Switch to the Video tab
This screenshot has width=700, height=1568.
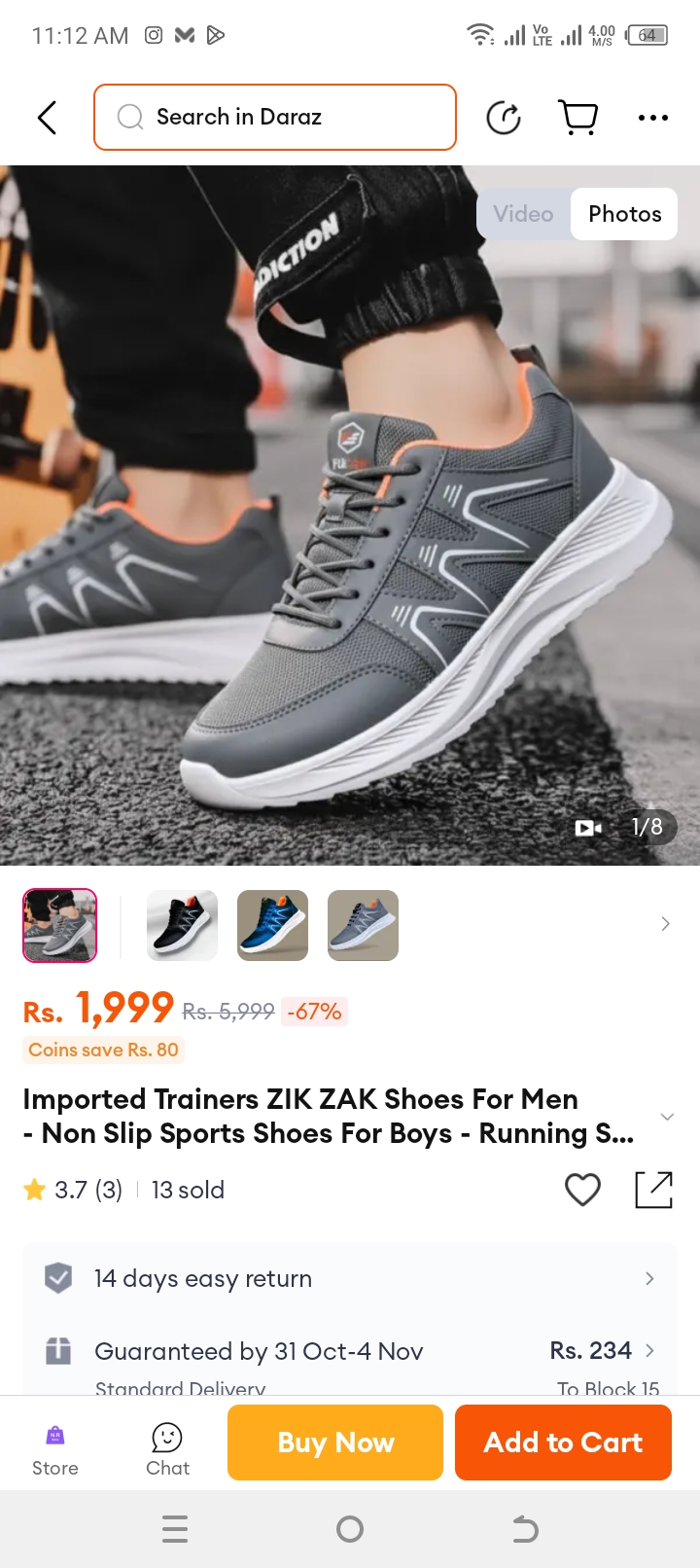[x=523, y=214]
